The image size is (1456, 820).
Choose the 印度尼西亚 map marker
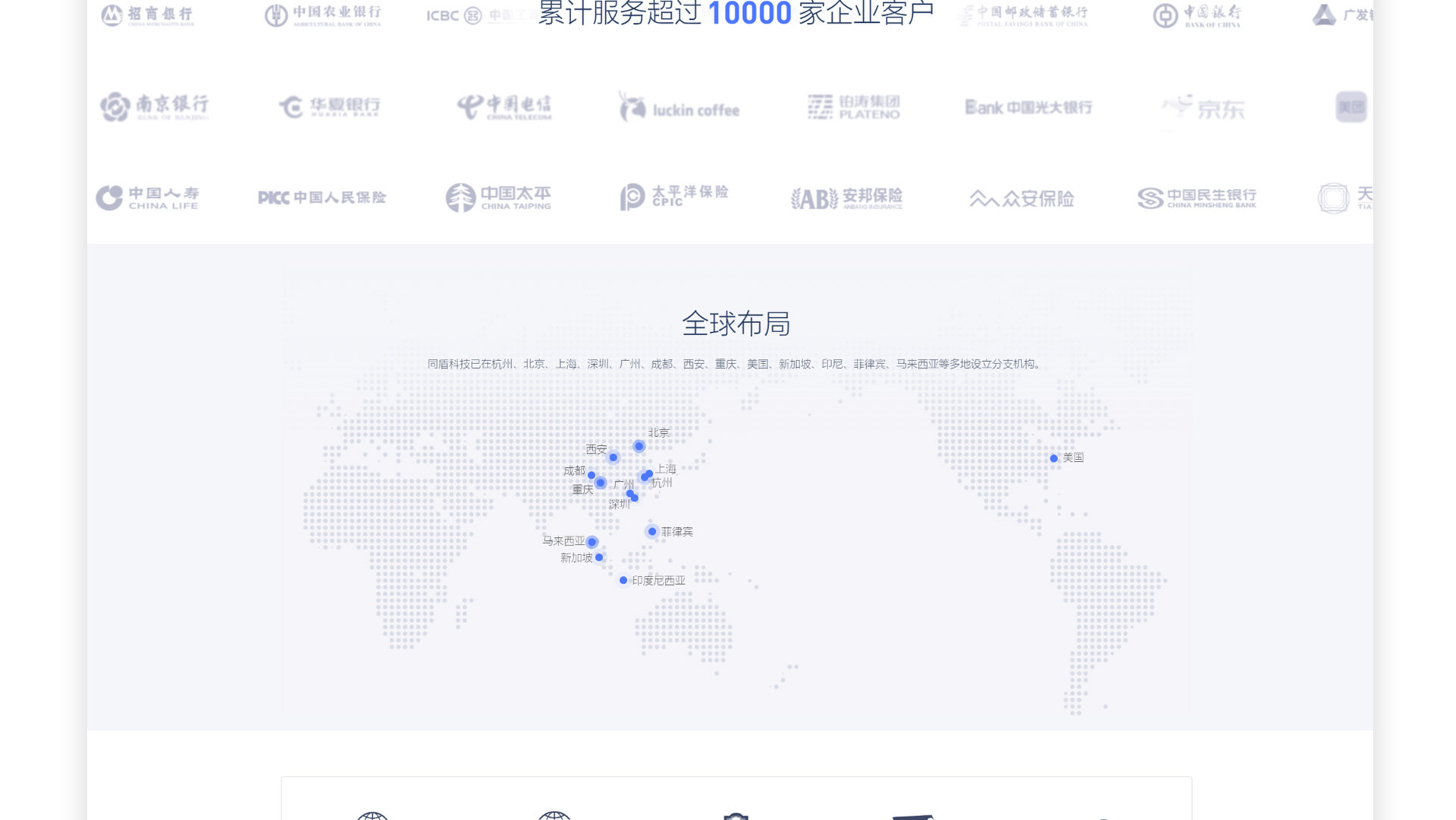click(623, 580)
